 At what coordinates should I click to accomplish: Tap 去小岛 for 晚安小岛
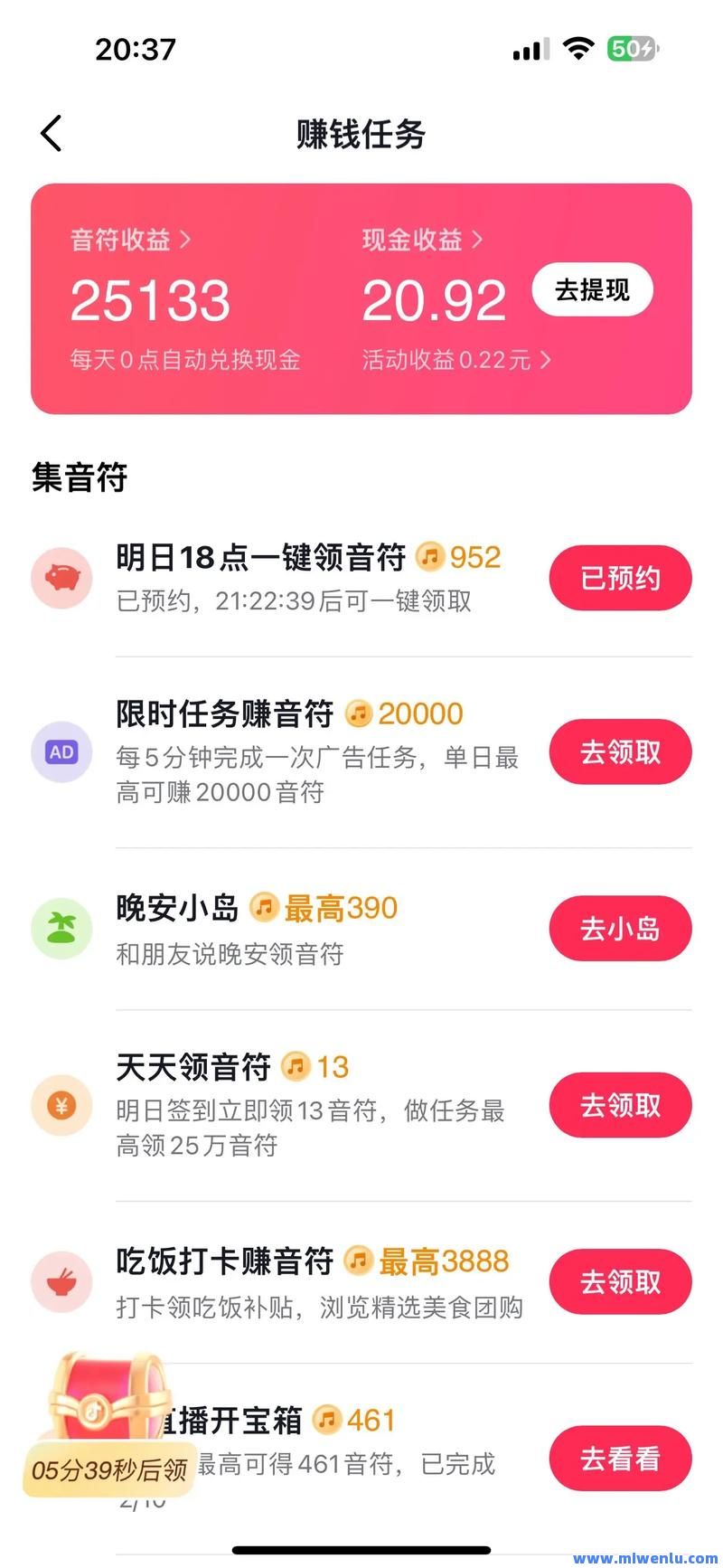pos(620,929)
